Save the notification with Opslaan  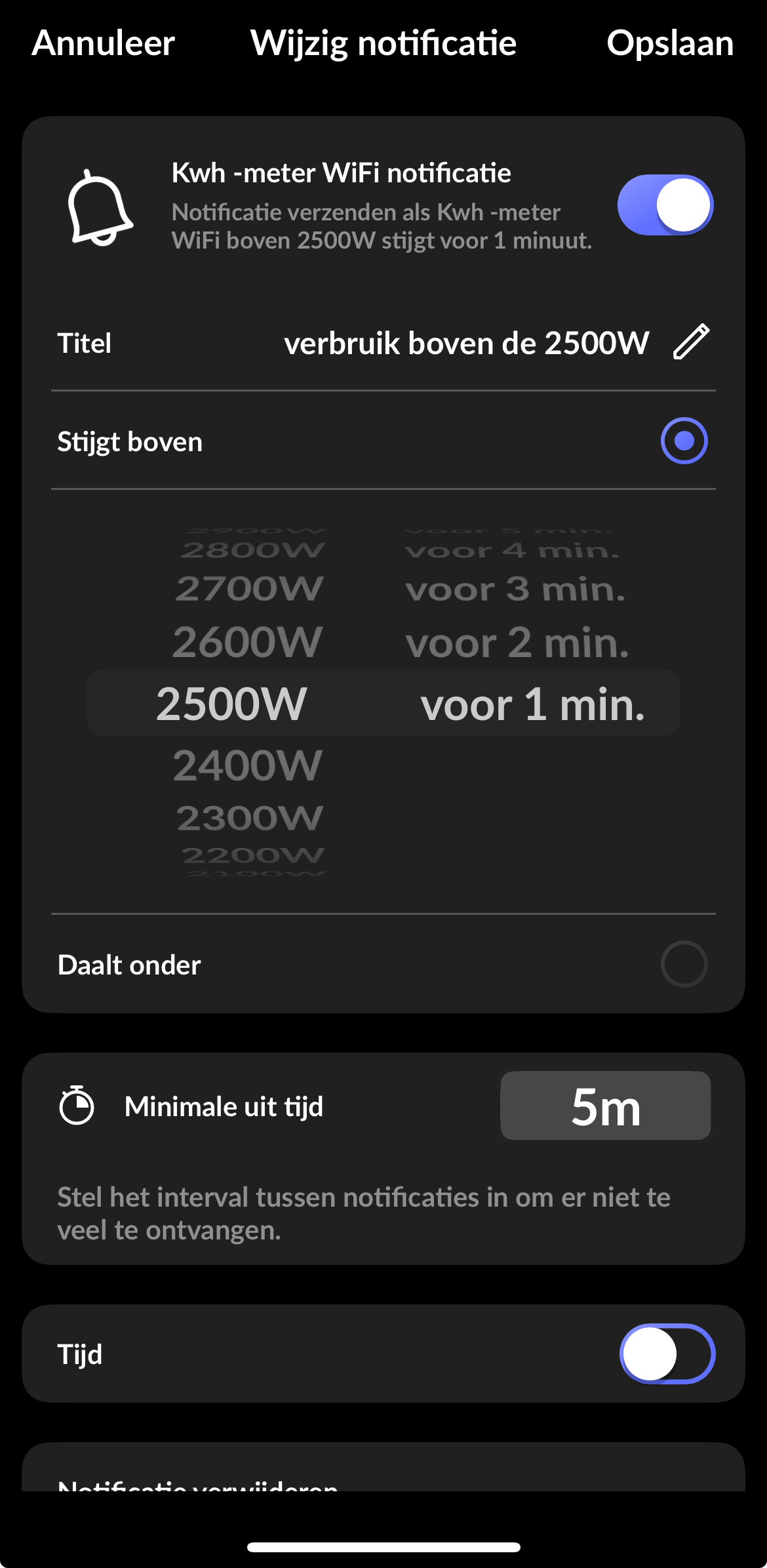coord(669,43)
